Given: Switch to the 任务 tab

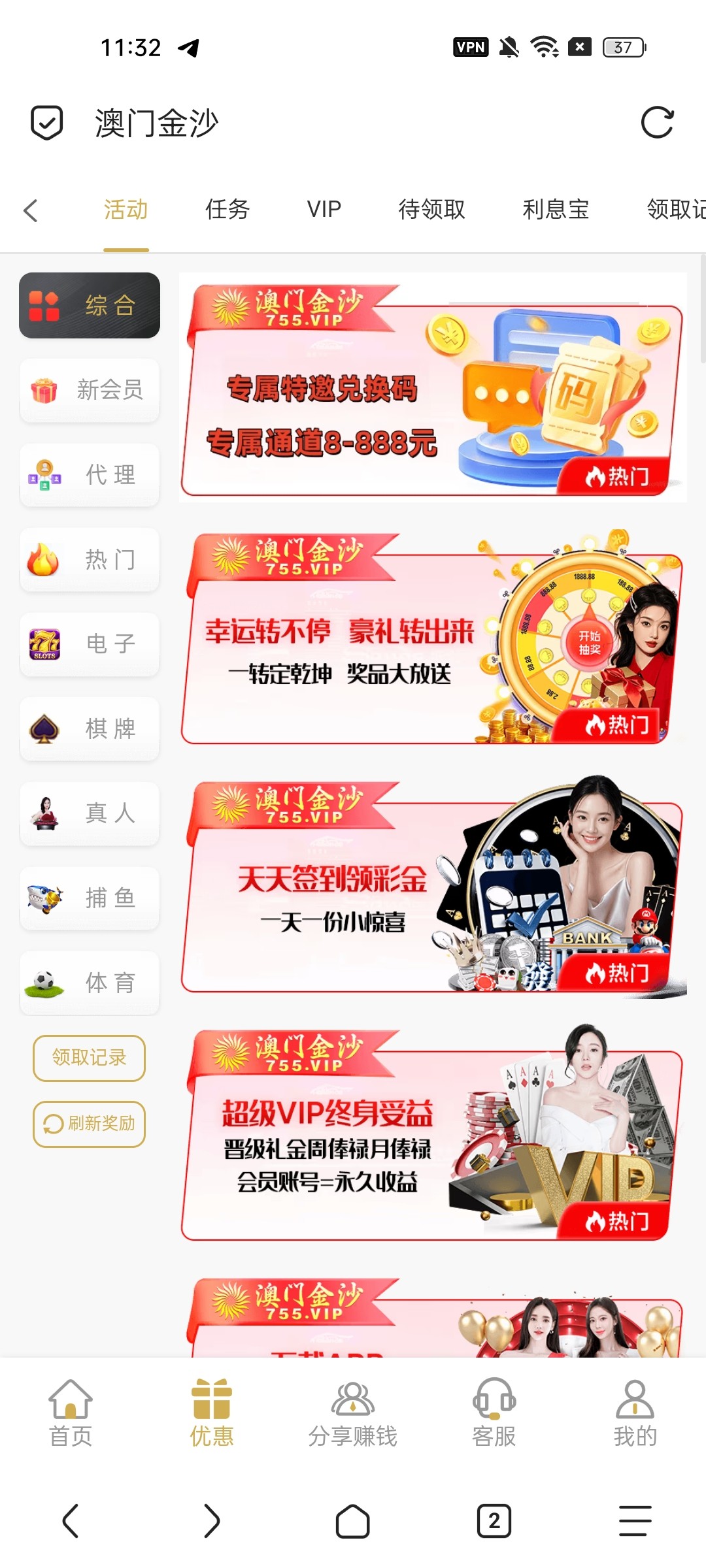Looking at the screenshot, I should (227, 210).
